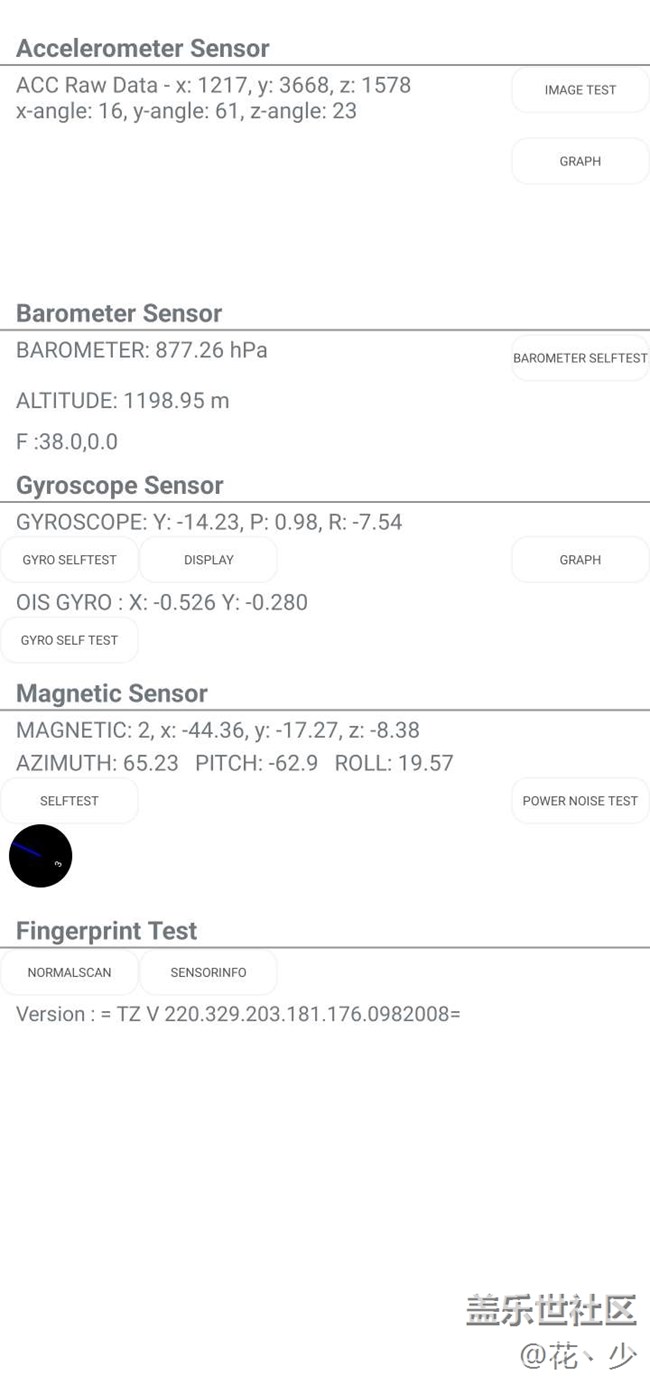Start Gyro Selftest beside the Display button
The image size is (650, 1394).
point(69,560)
